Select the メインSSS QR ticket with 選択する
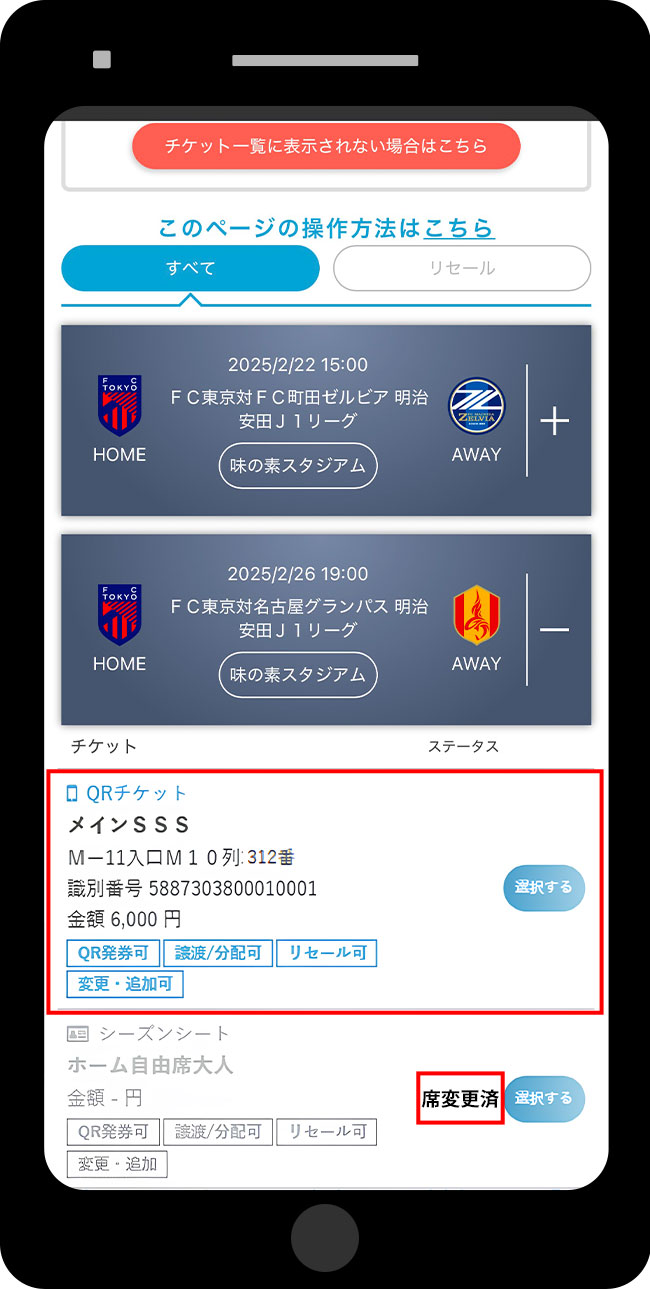This screenshot has width=650, height=1289. (x=543, y=888)
